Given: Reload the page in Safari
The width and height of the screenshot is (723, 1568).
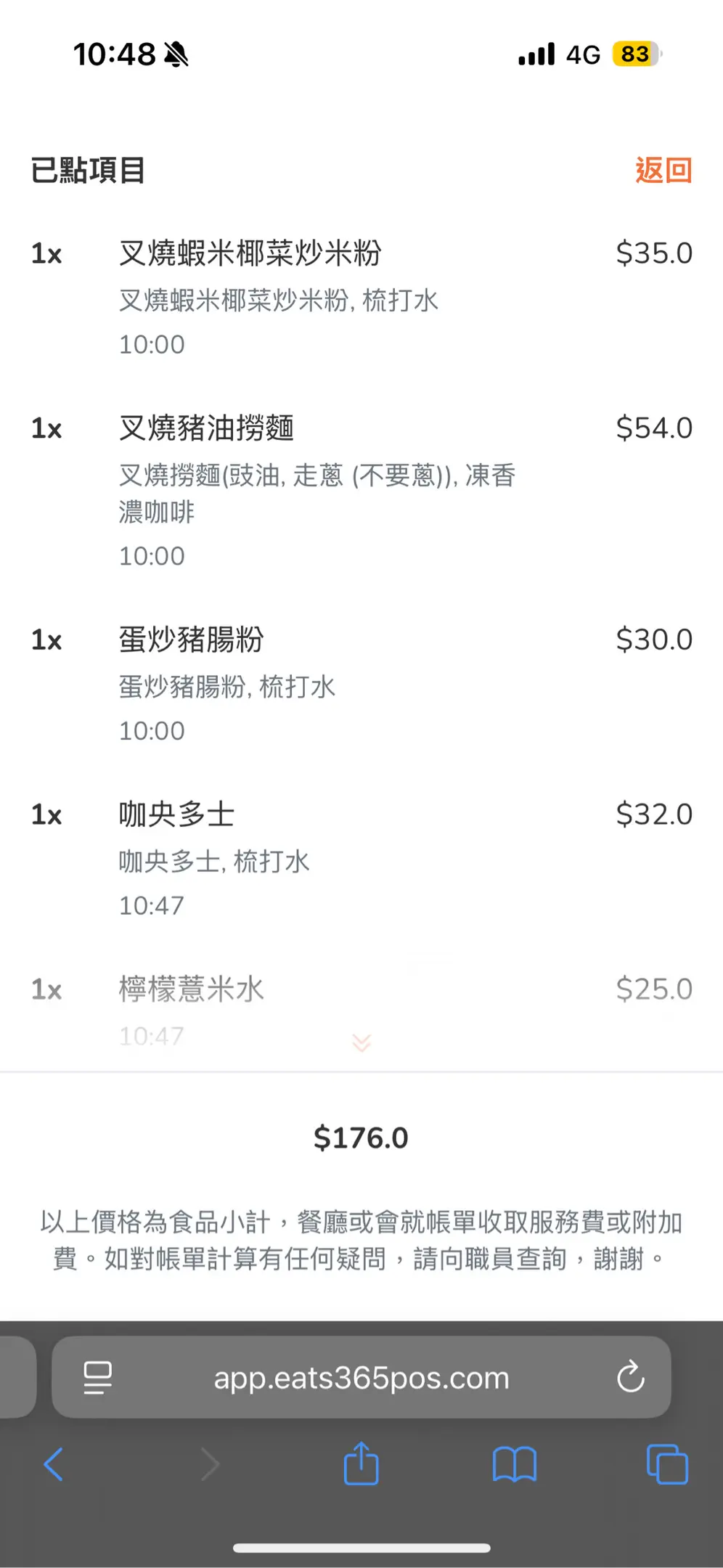Looking at the screenshot, I should 630,1376.
